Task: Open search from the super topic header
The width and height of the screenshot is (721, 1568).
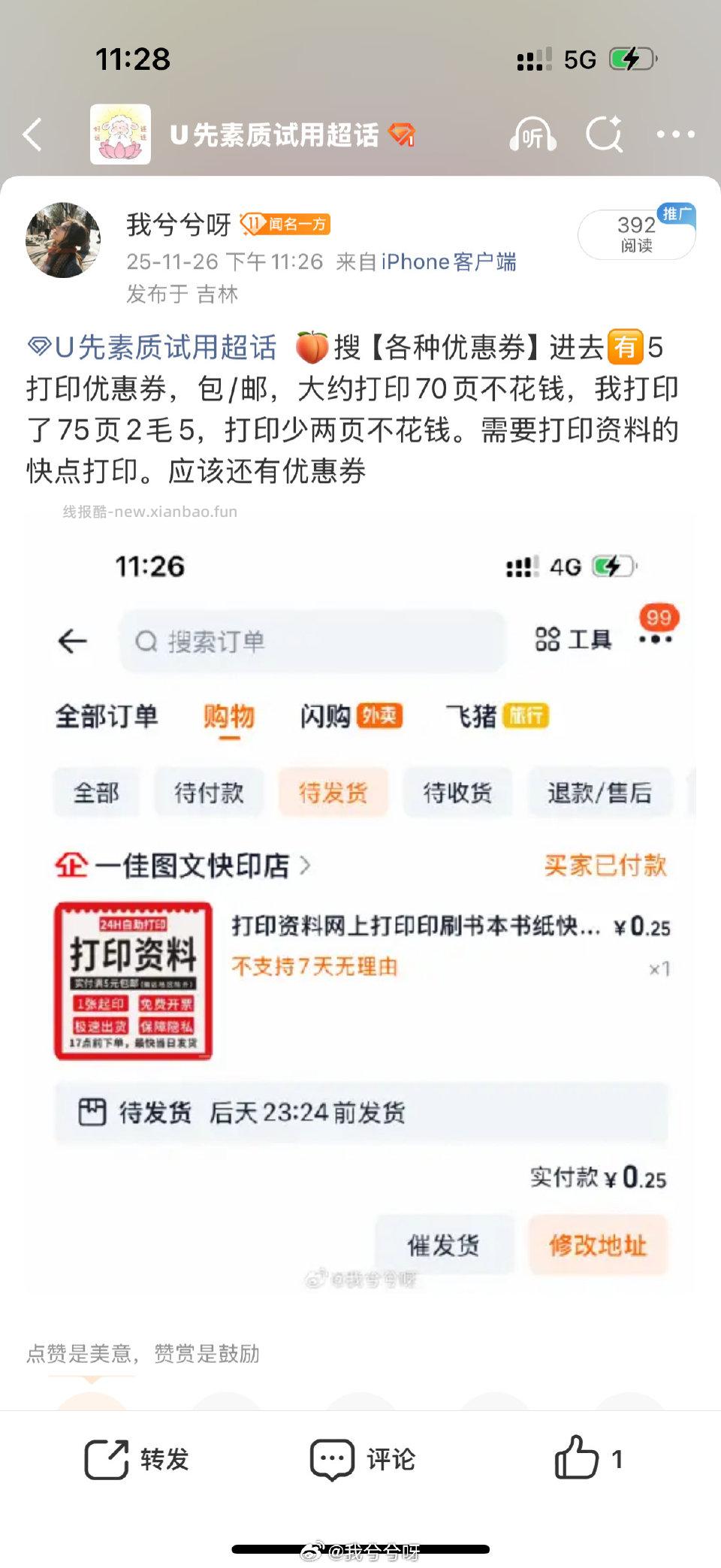Action: click(605, 134)
